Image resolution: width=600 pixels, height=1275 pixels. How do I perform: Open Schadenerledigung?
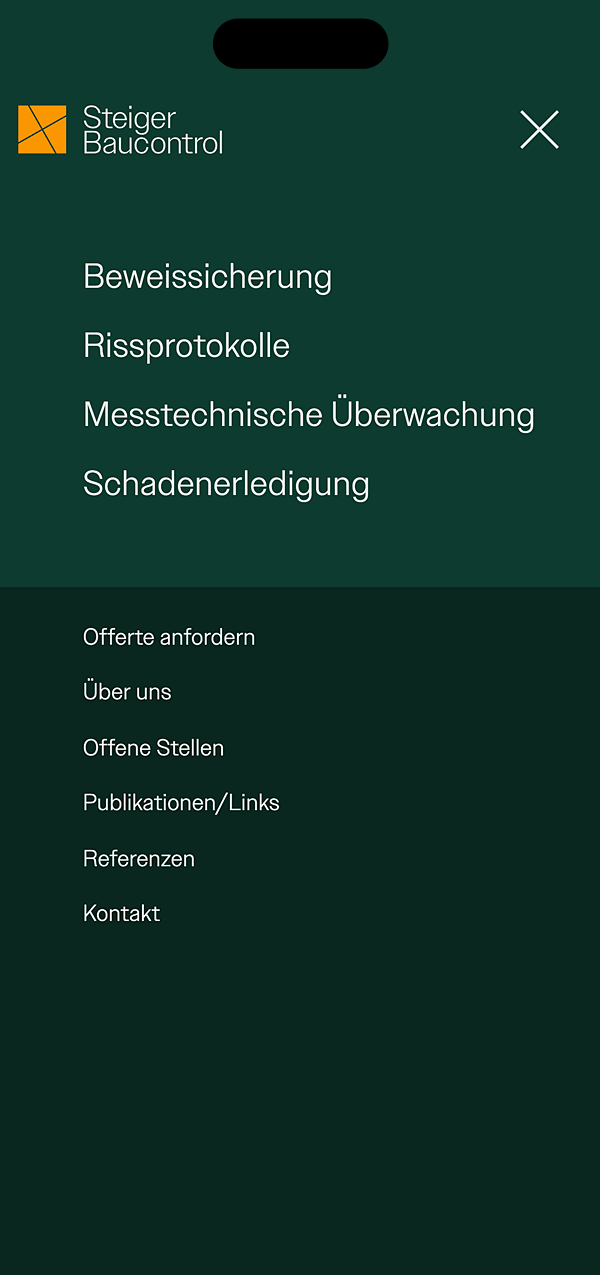226,484
